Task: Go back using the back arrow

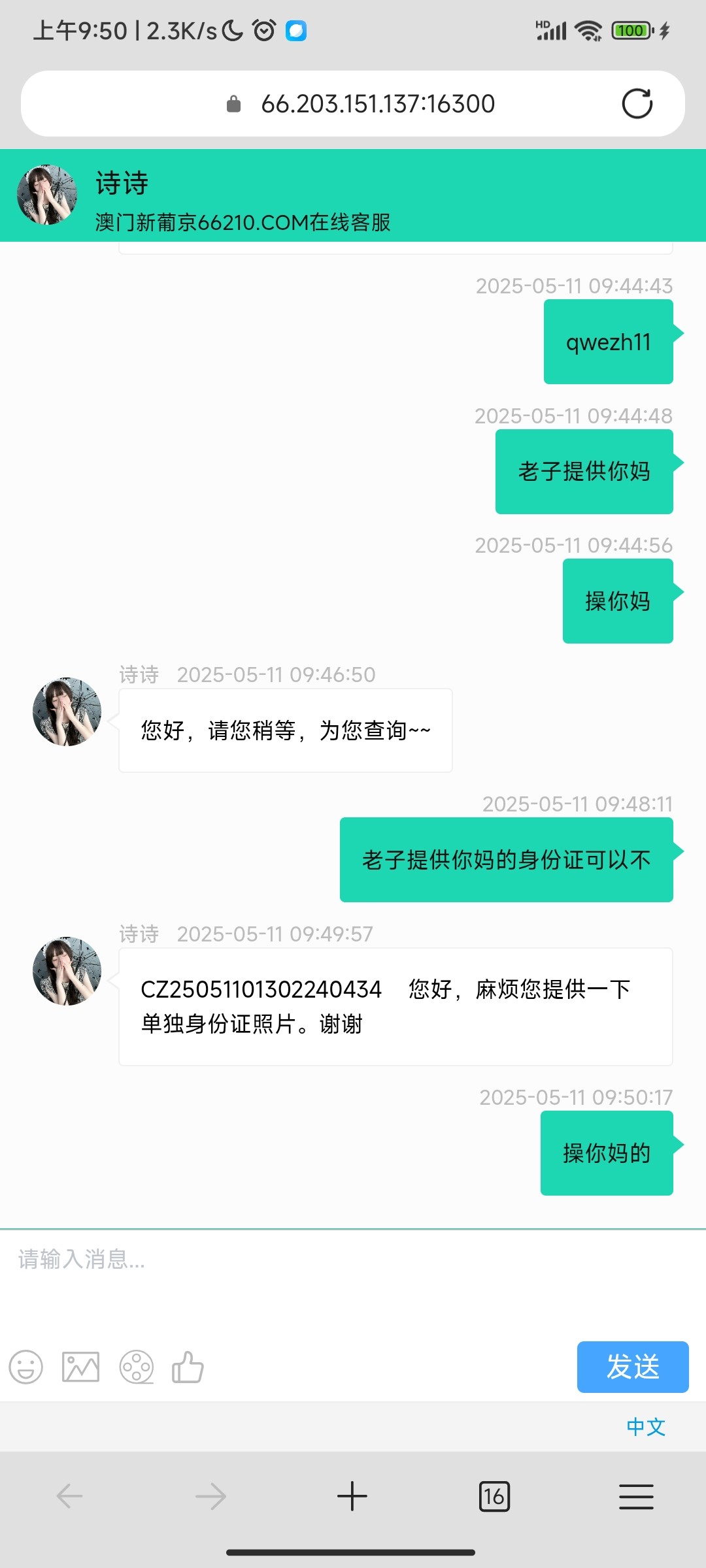Action: click(x=70, y=1496)
